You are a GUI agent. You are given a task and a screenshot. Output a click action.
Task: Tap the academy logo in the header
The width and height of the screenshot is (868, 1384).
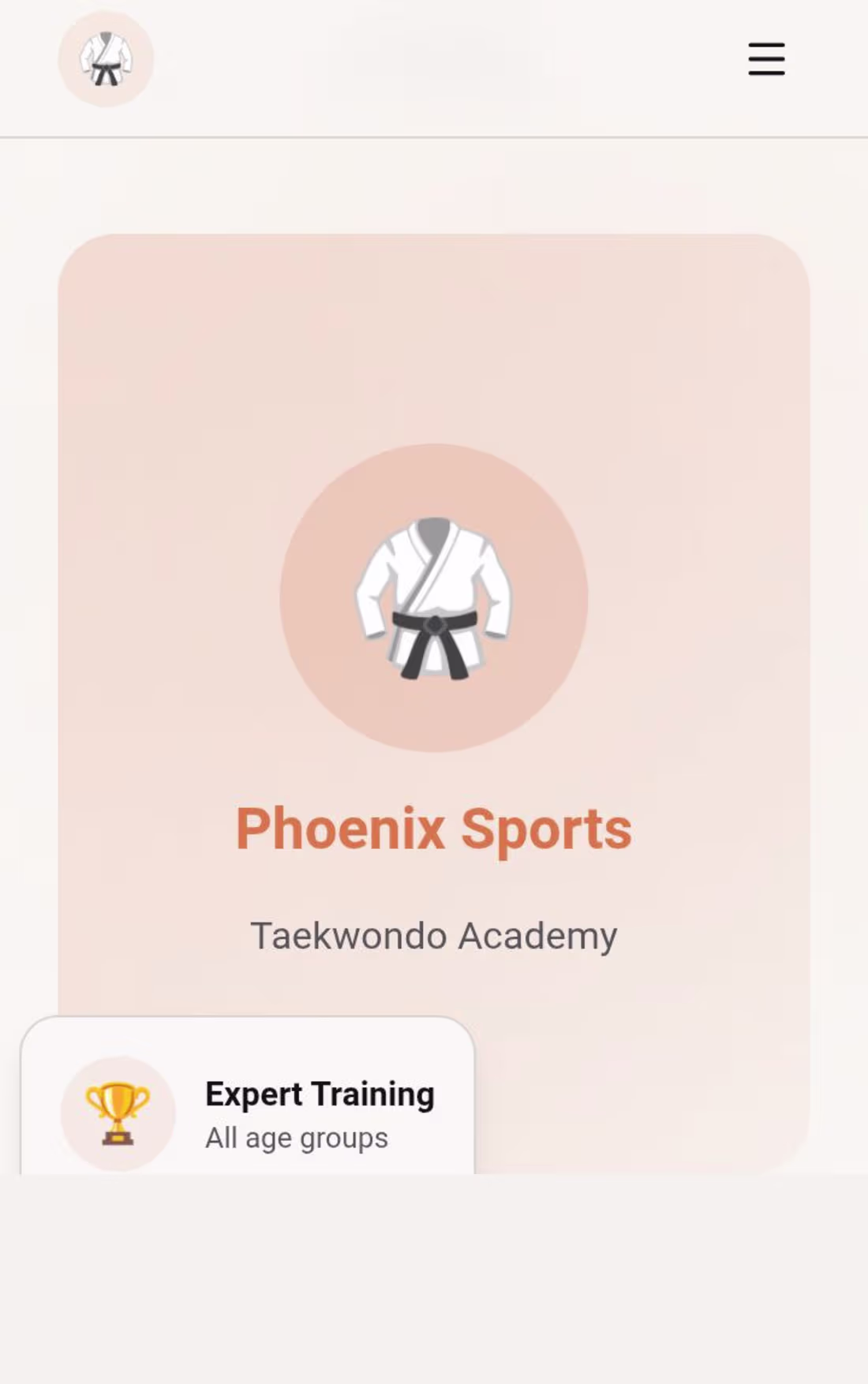pyautogui.click(x=106, y=59)
